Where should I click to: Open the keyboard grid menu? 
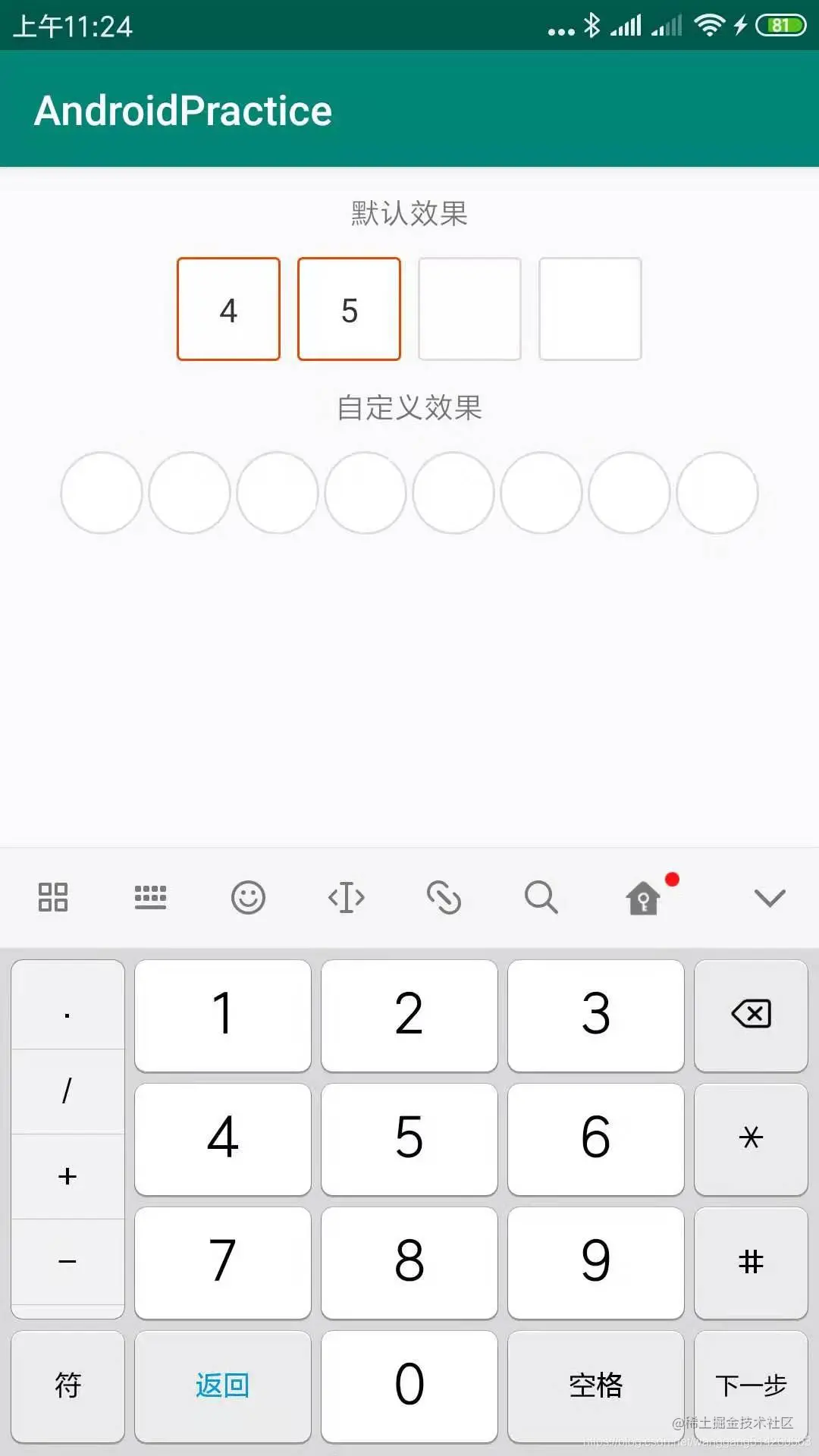(x=53, y=898)
